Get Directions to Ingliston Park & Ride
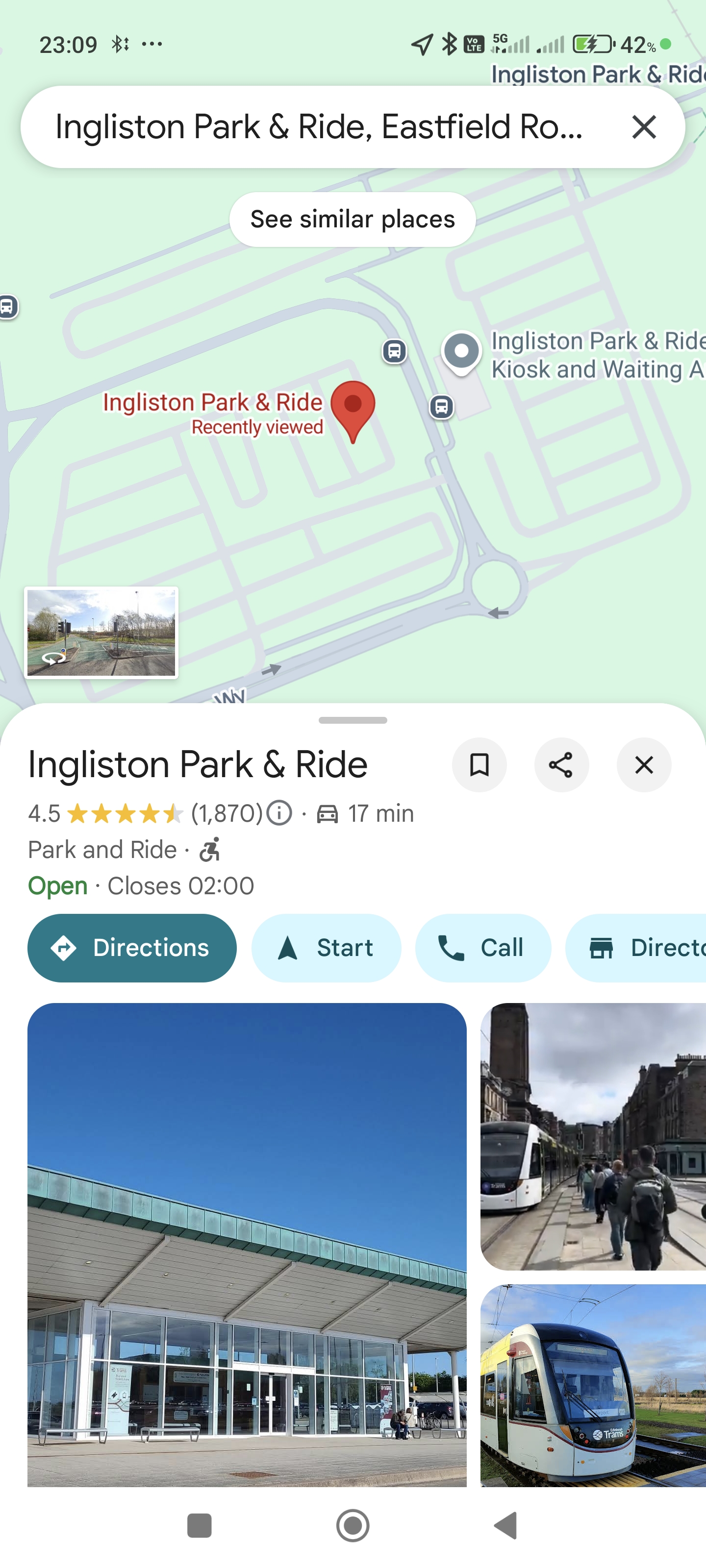 [131, 948]
